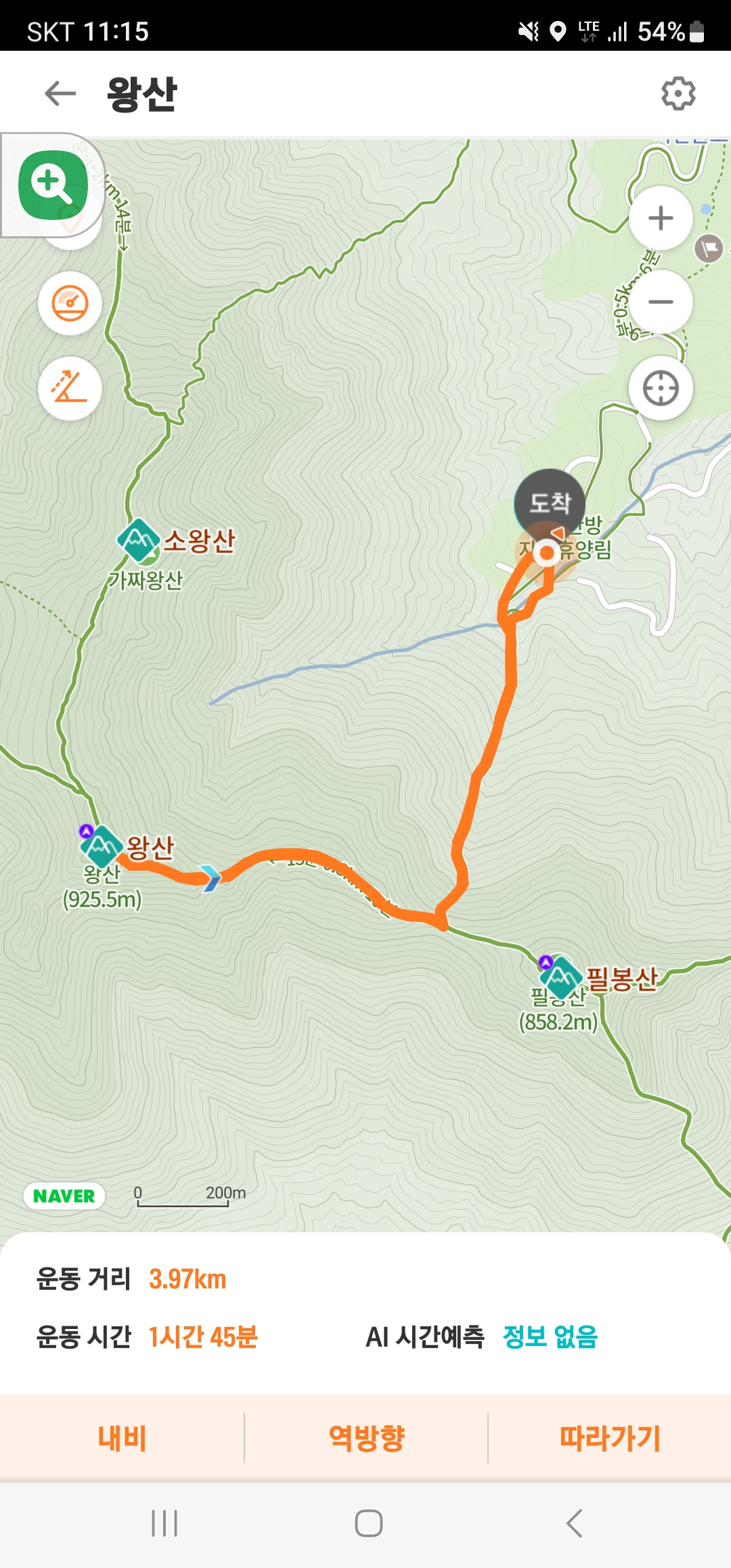
Task: Start navigation with 내비 button
Action: click(122, 1438)
